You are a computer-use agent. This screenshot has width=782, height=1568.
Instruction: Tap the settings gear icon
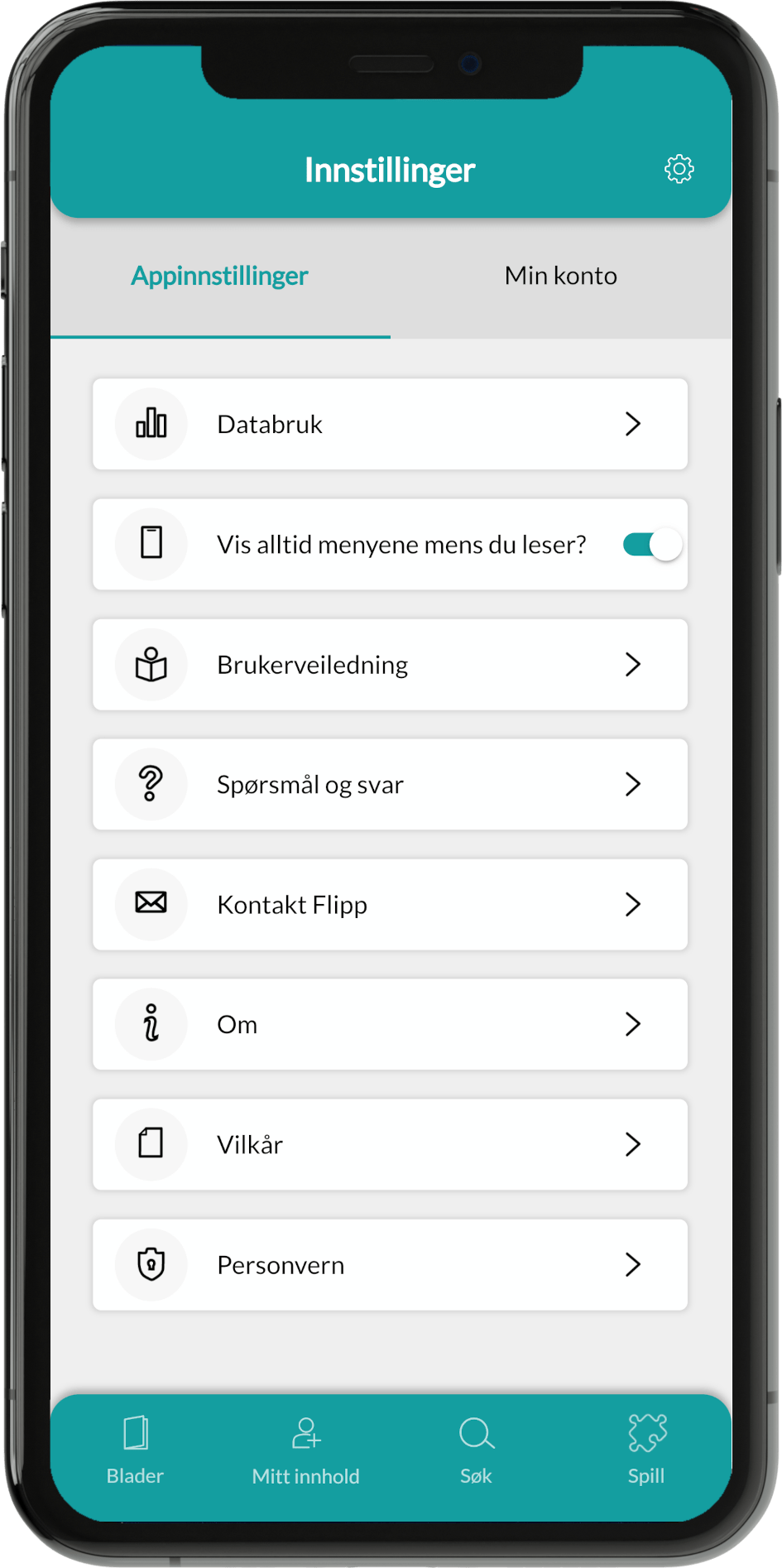click(679, 169)
